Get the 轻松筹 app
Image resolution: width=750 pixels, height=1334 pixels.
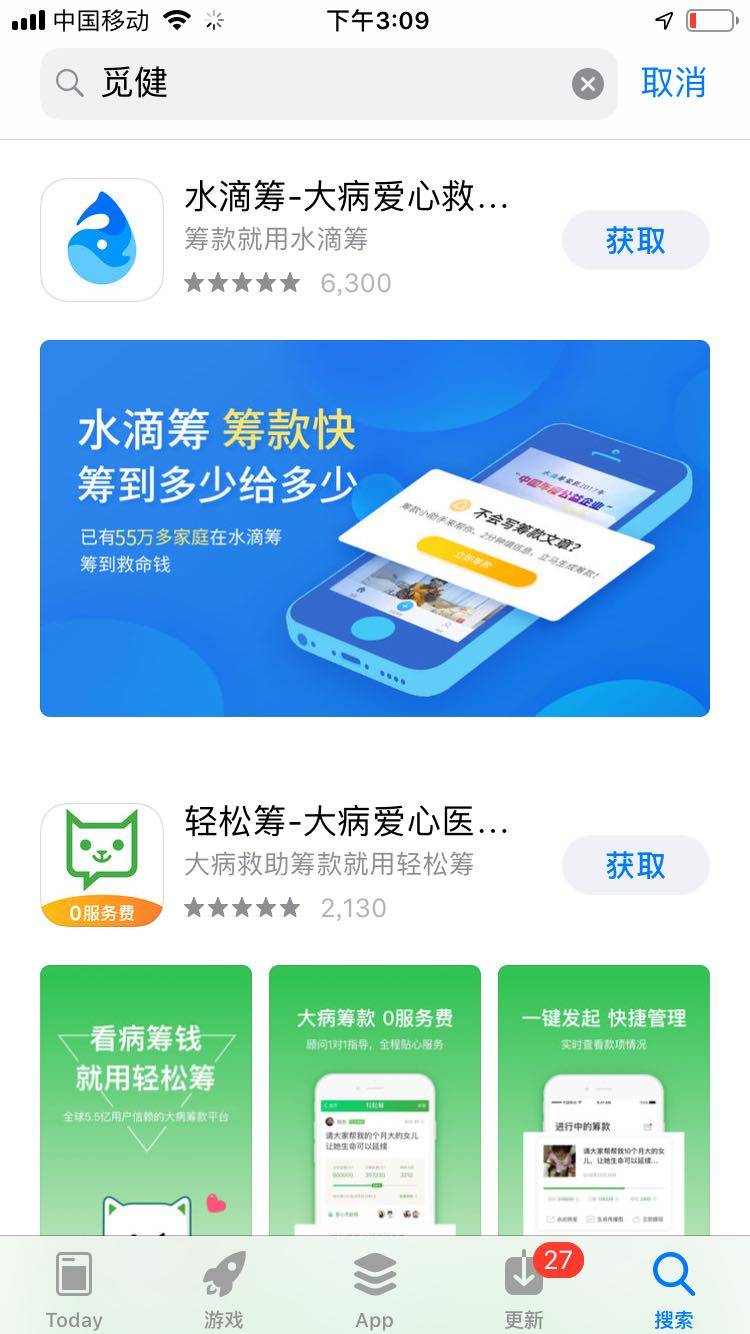(x=635, y=866)
